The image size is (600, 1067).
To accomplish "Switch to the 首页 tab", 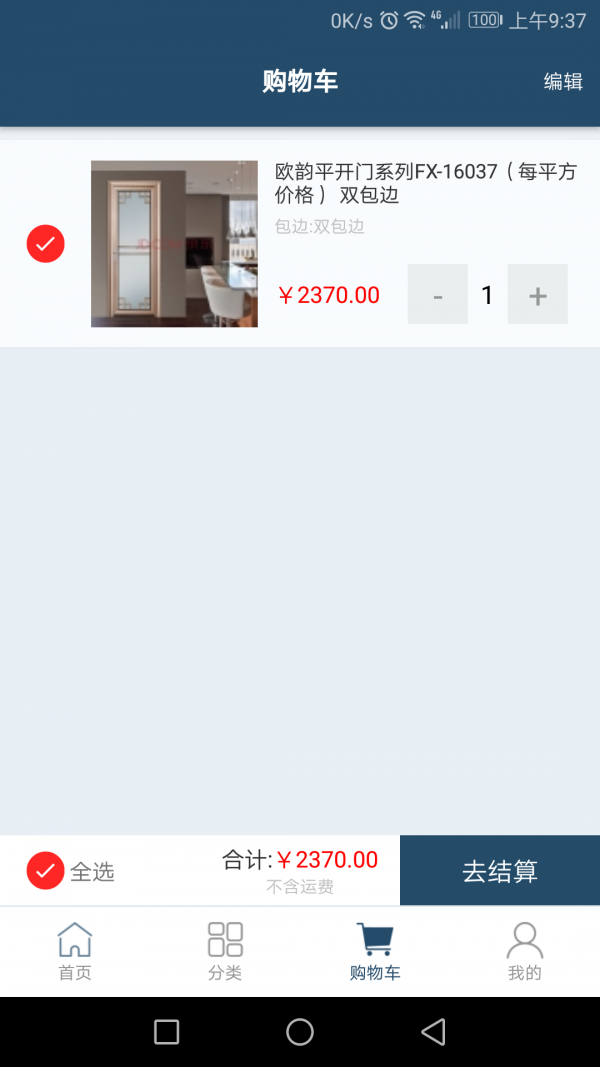I will tap(75, 951).
